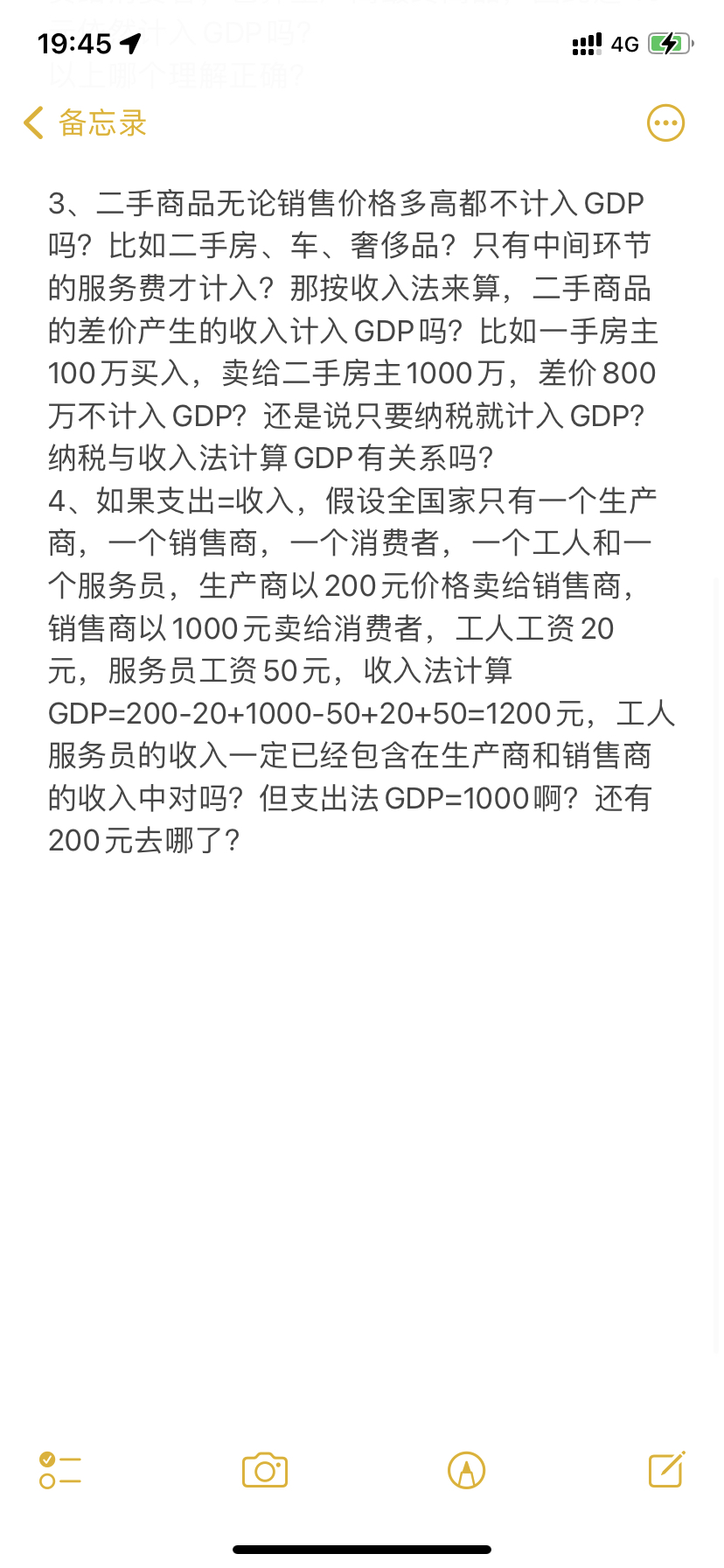Go back to 备忘录 list

(85, 123)
